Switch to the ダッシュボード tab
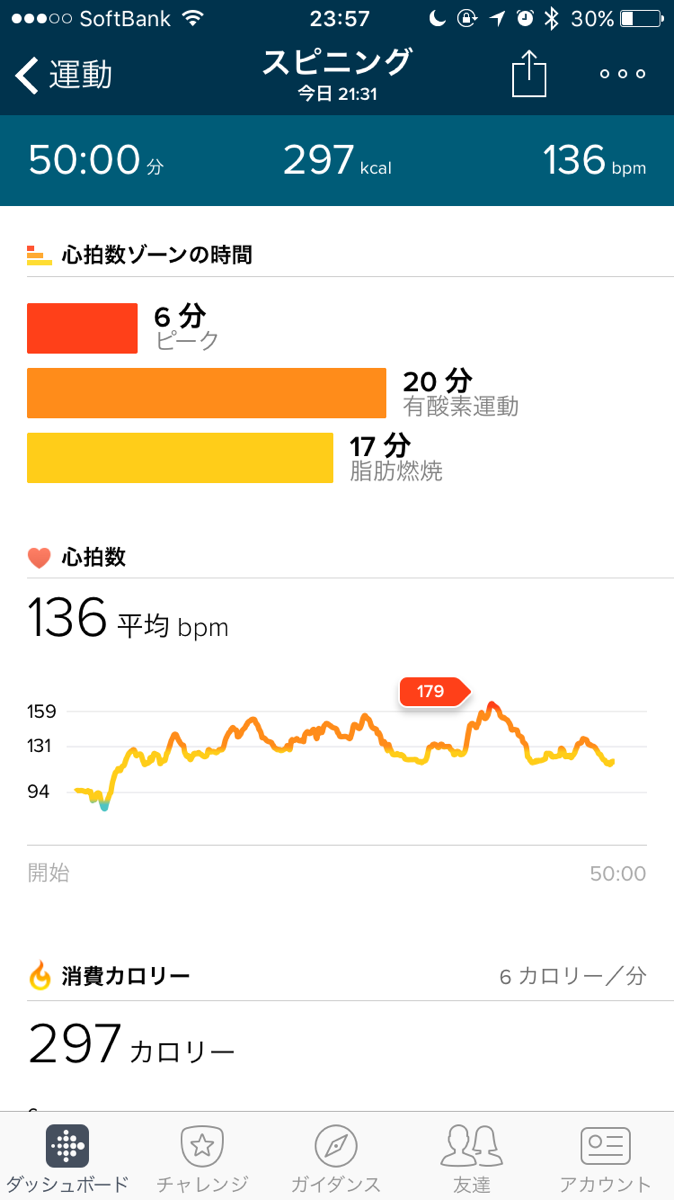Viewport: 674px width, 1200px height. coord(67,1158)
